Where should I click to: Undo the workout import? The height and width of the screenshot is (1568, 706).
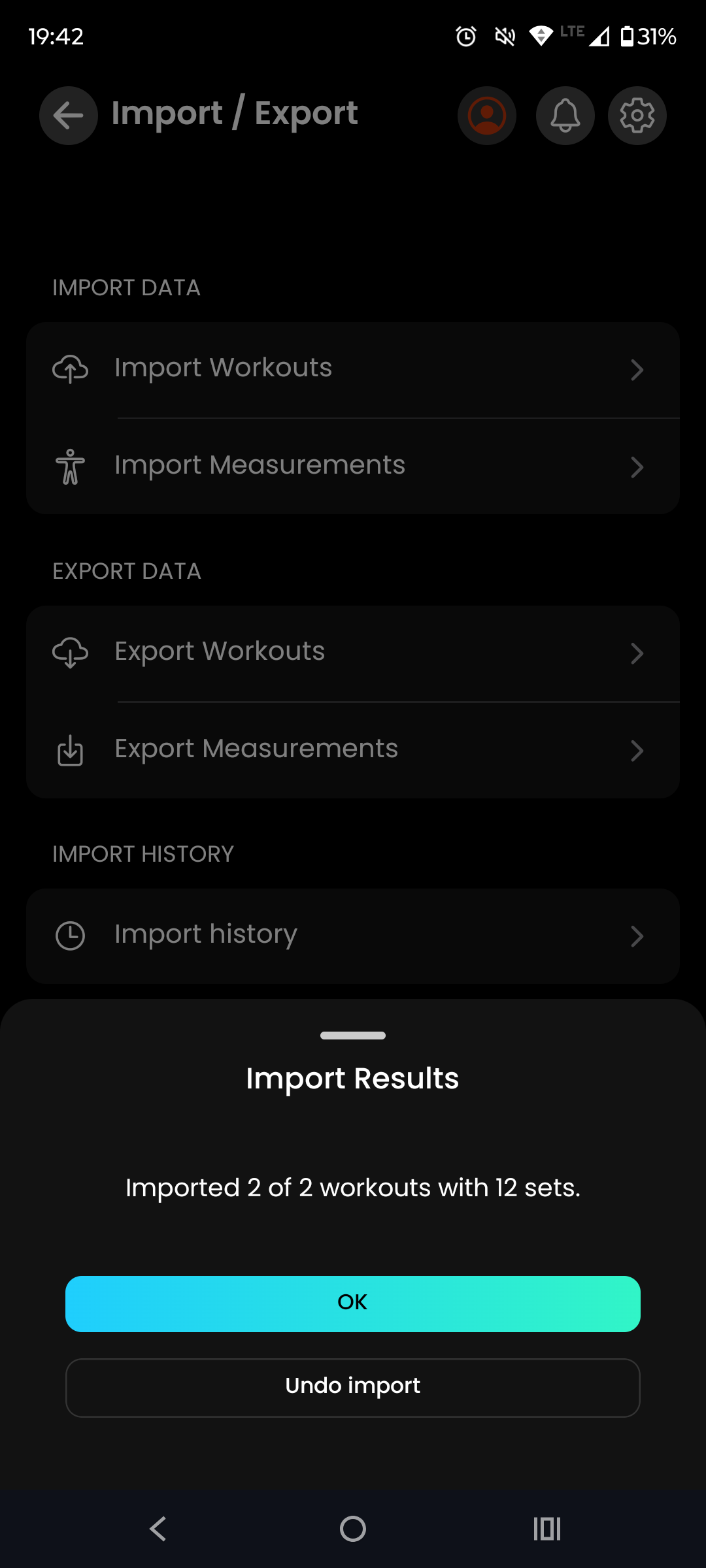coord(352,1387)
